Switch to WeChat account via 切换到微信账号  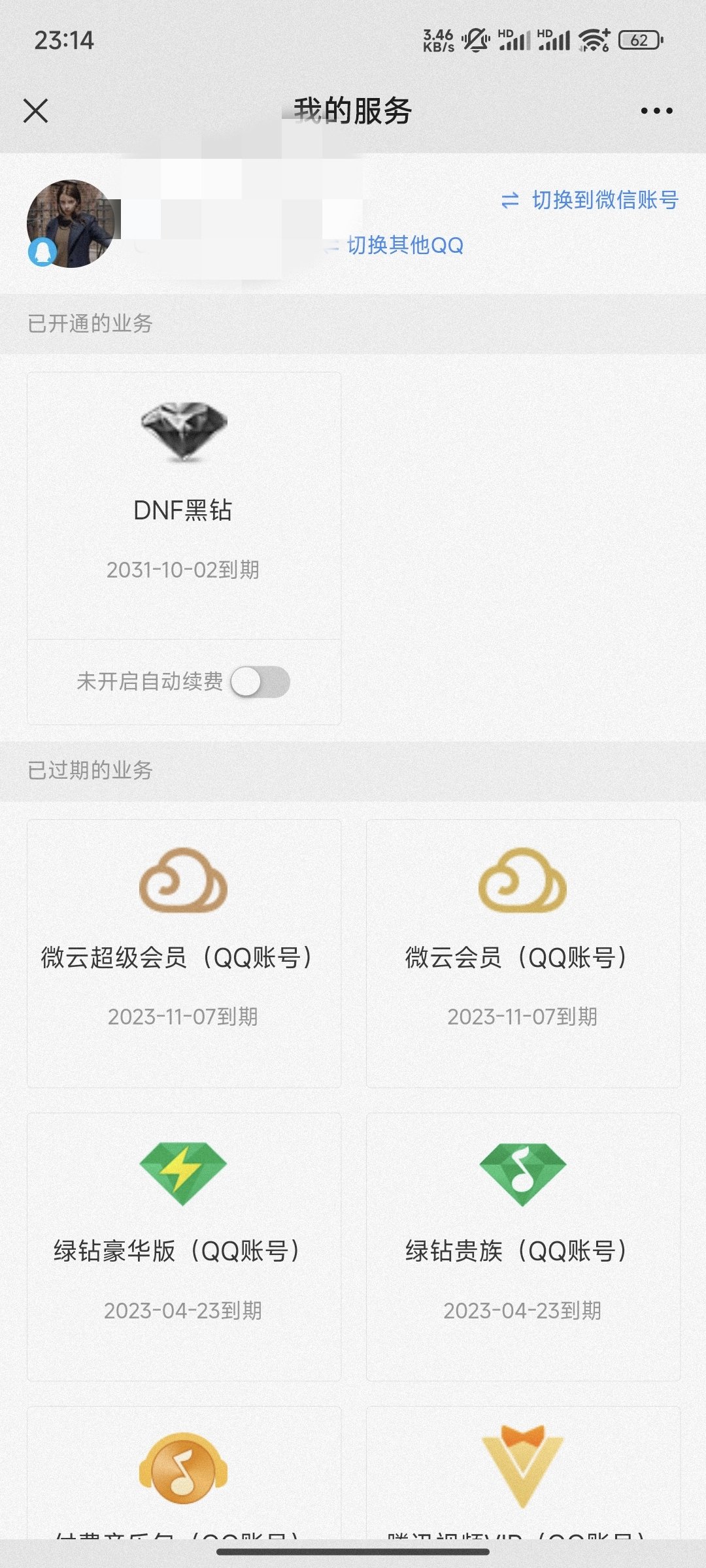click(x=590, y=200)
